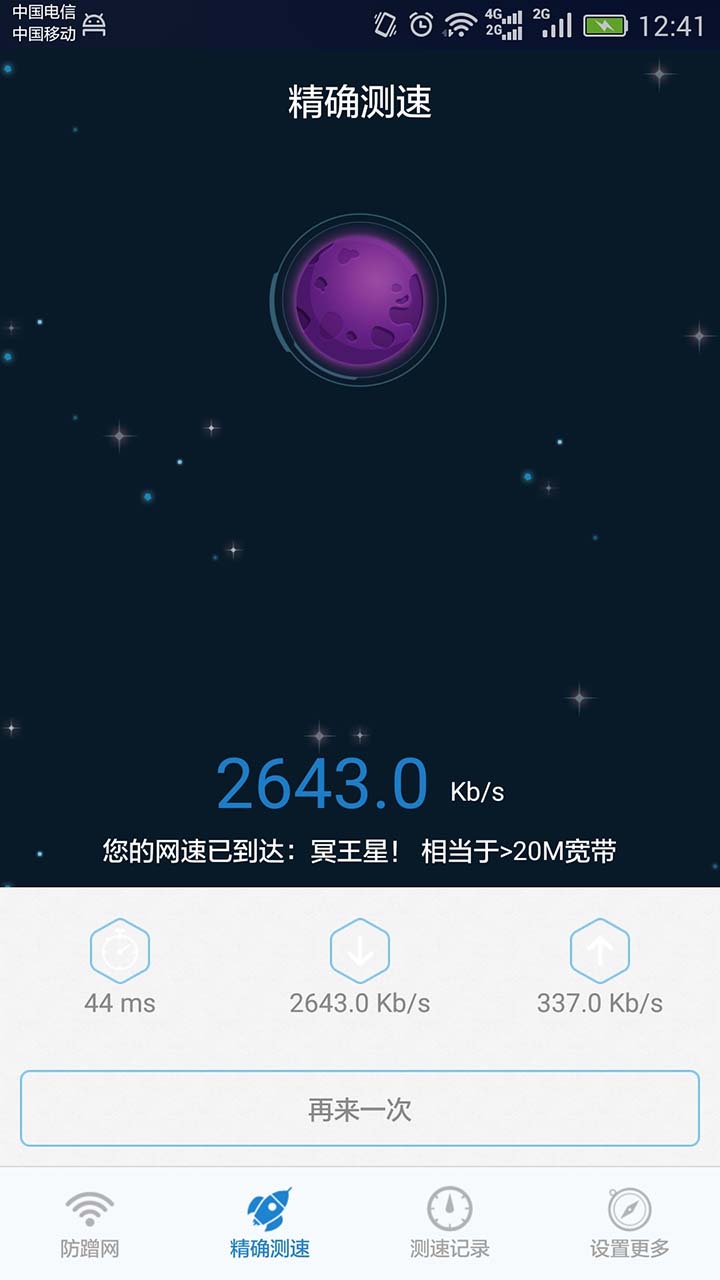Screen dimensions: 720x1280
Task: Select the ping stopwatch icon
Action: [120, 951]
